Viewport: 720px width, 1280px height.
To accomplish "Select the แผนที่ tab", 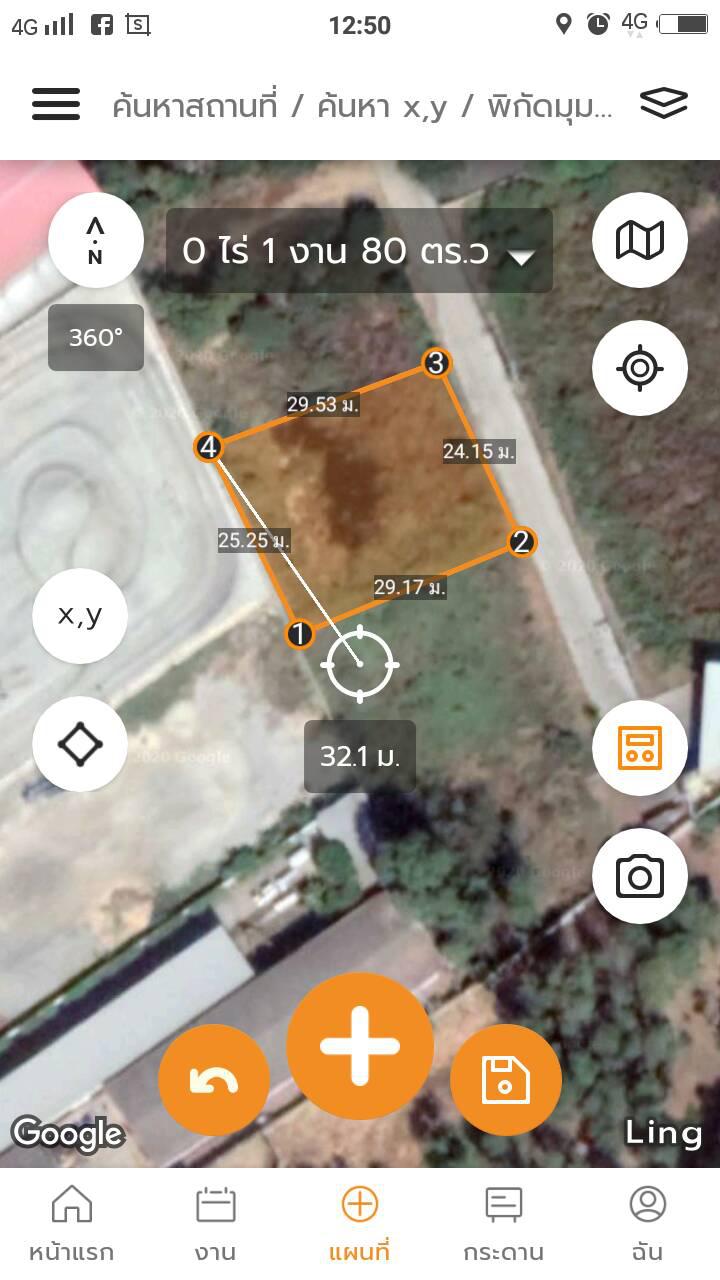I will pos(359,1224).
